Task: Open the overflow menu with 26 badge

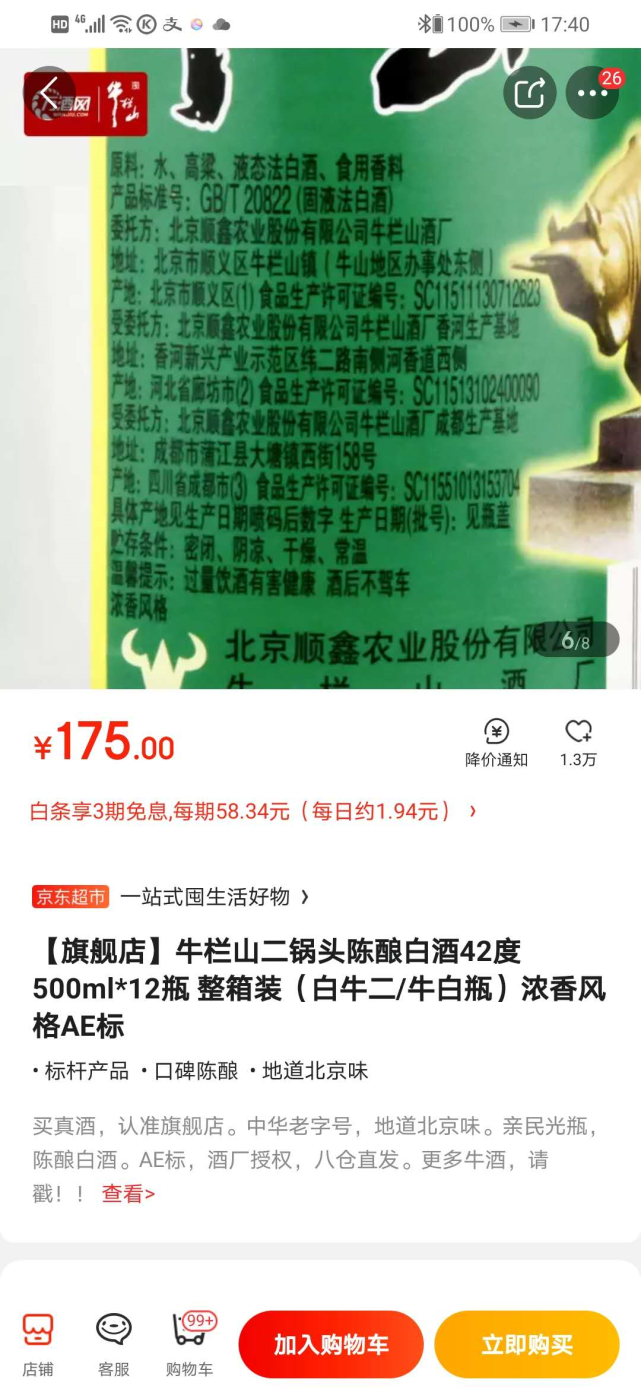Action: tap(592, 93)
